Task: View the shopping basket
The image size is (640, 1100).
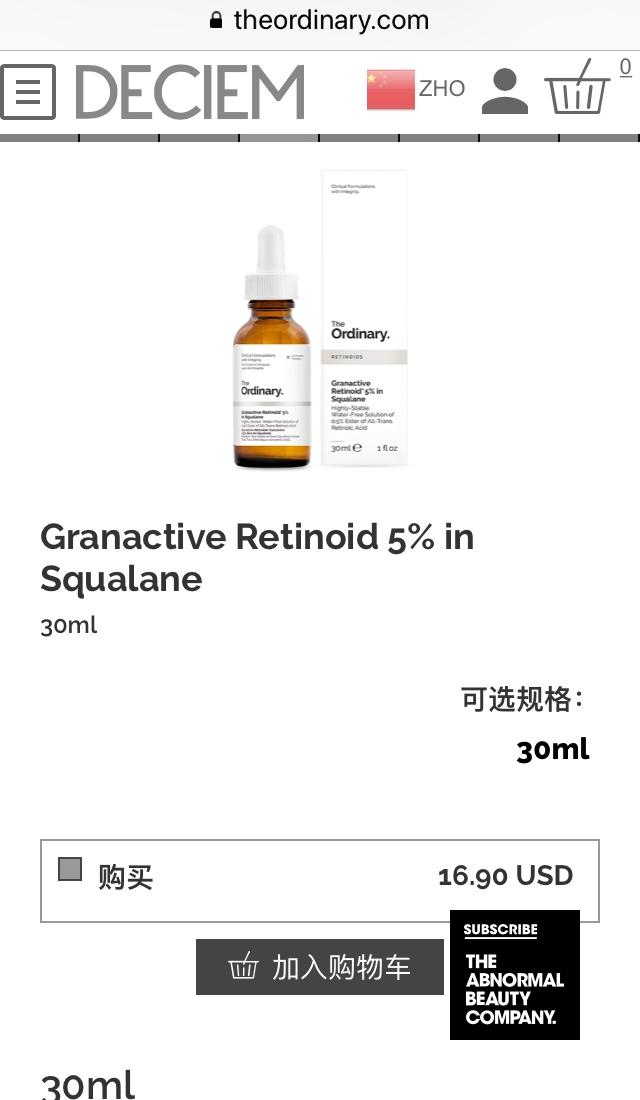Action: click(x=578, y=88)
